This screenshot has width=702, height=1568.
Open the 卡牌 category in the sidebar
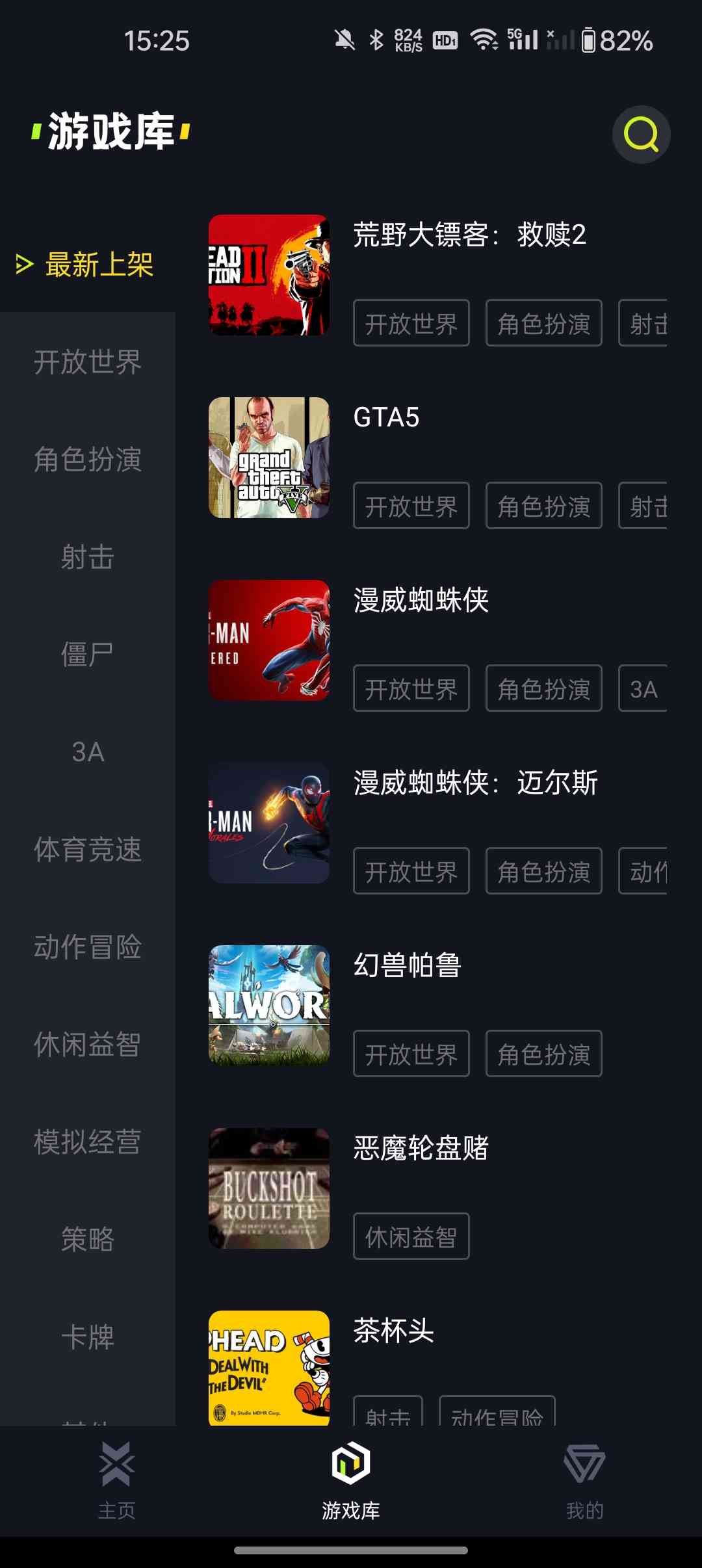coord(88,1337)
